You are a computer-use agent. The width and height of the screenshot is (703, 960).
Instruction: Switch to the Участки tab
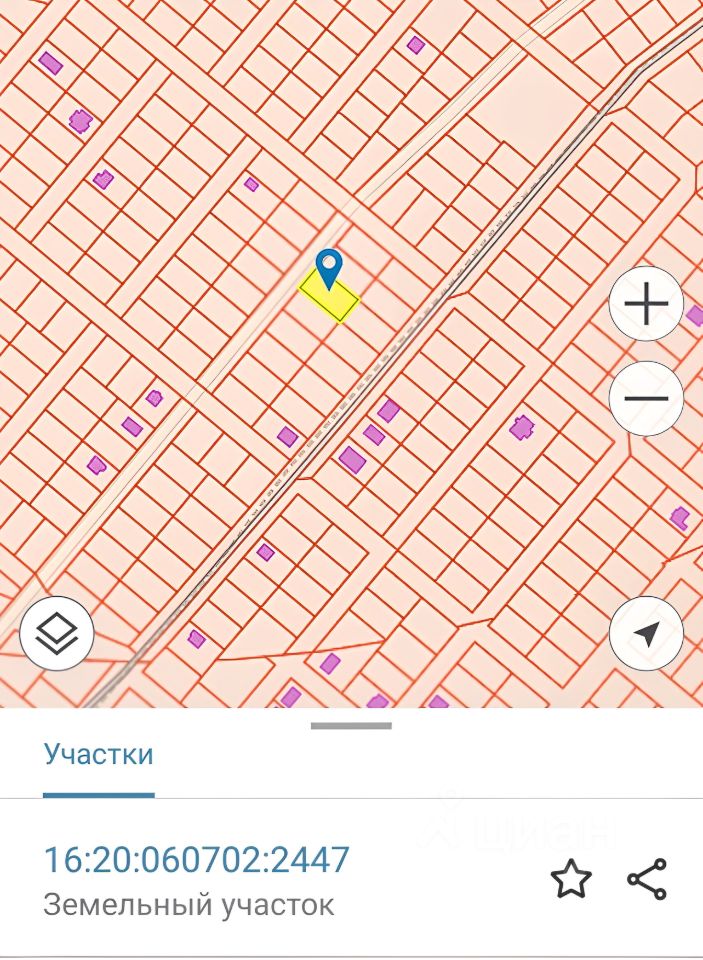[x=98, y=754]
